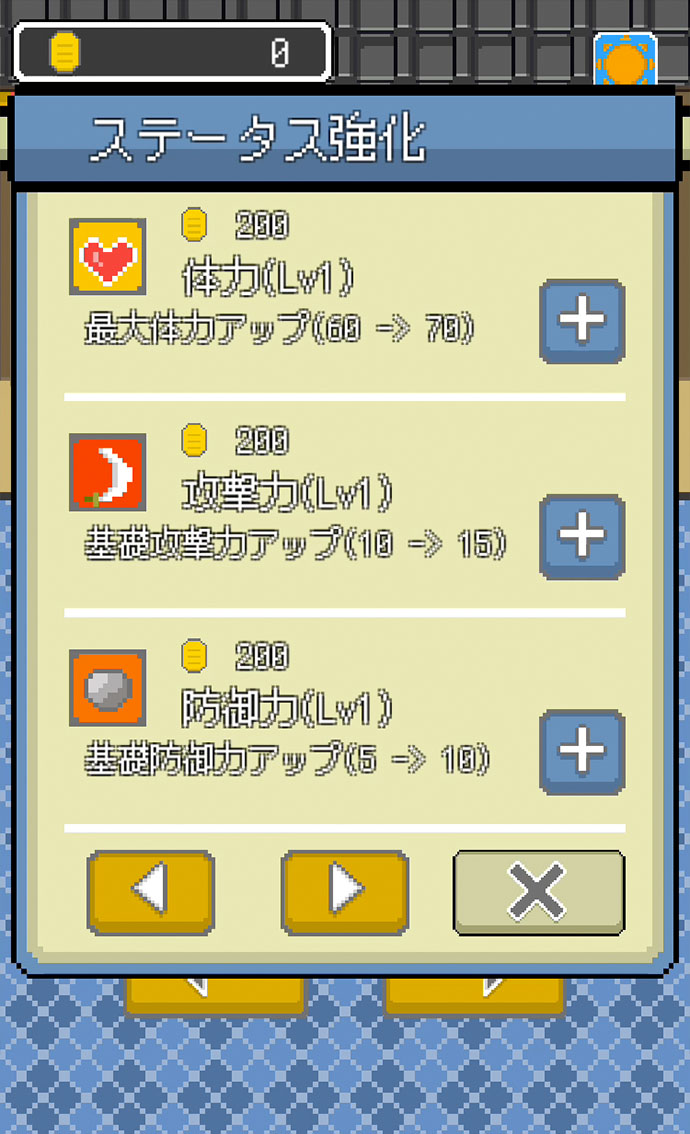Close the ステータス強化 dialog
Image resolution: width=690 pixels, height=1134 pixels.
(539, 891)
